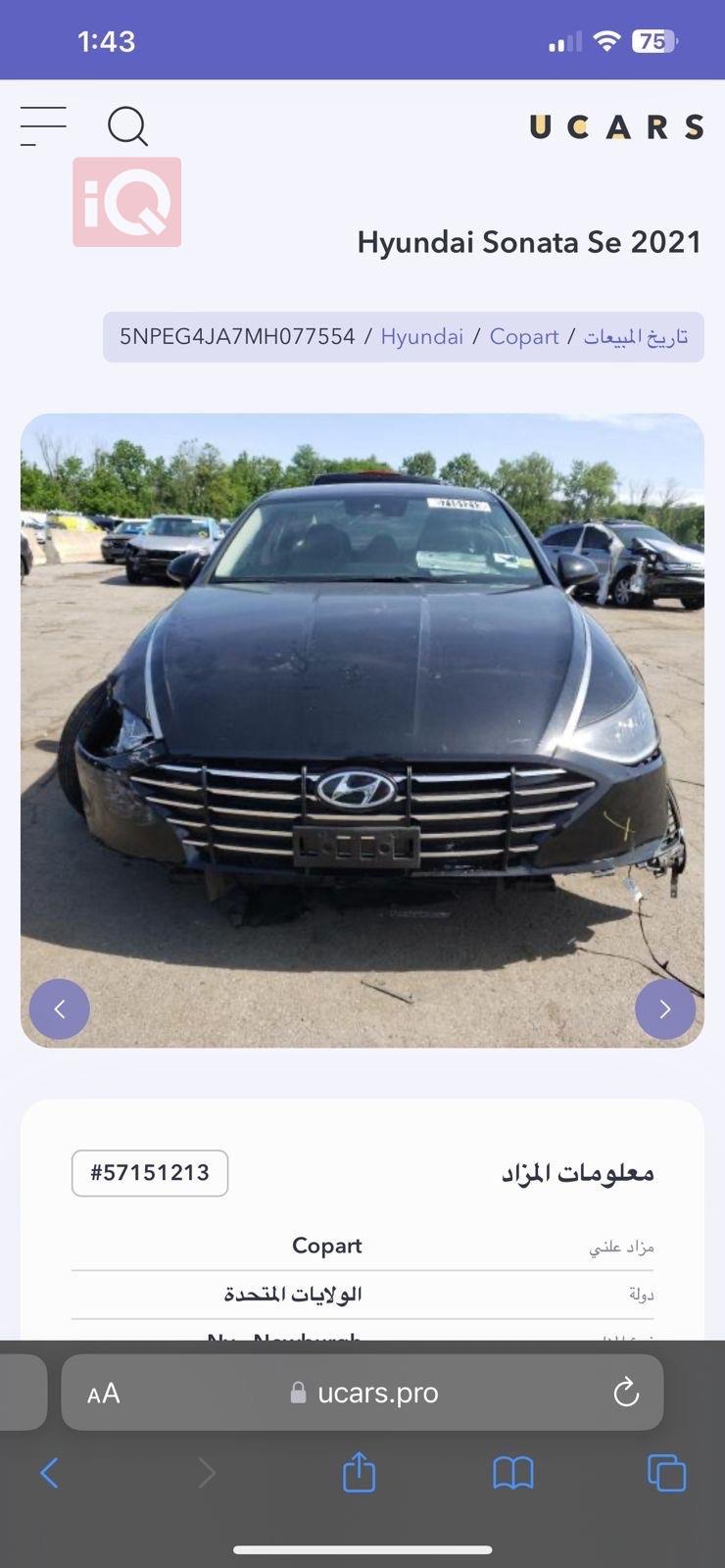Open the Copart breadcrumb link
Image resolution: width=725 pixels, height=1568 pixels.
(x=523, y=337)
